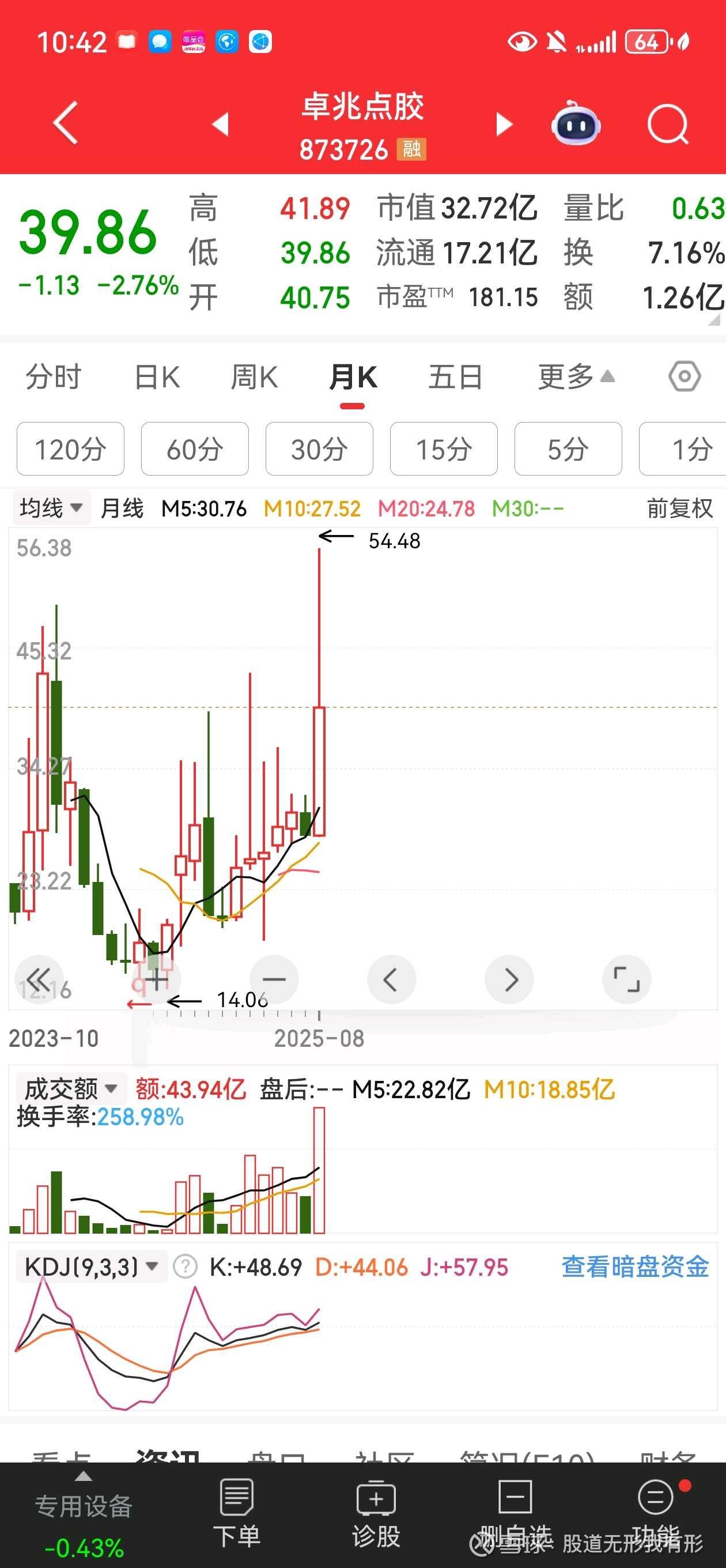
Task: Expand chart to fullscreen
Action: (626, 979)
